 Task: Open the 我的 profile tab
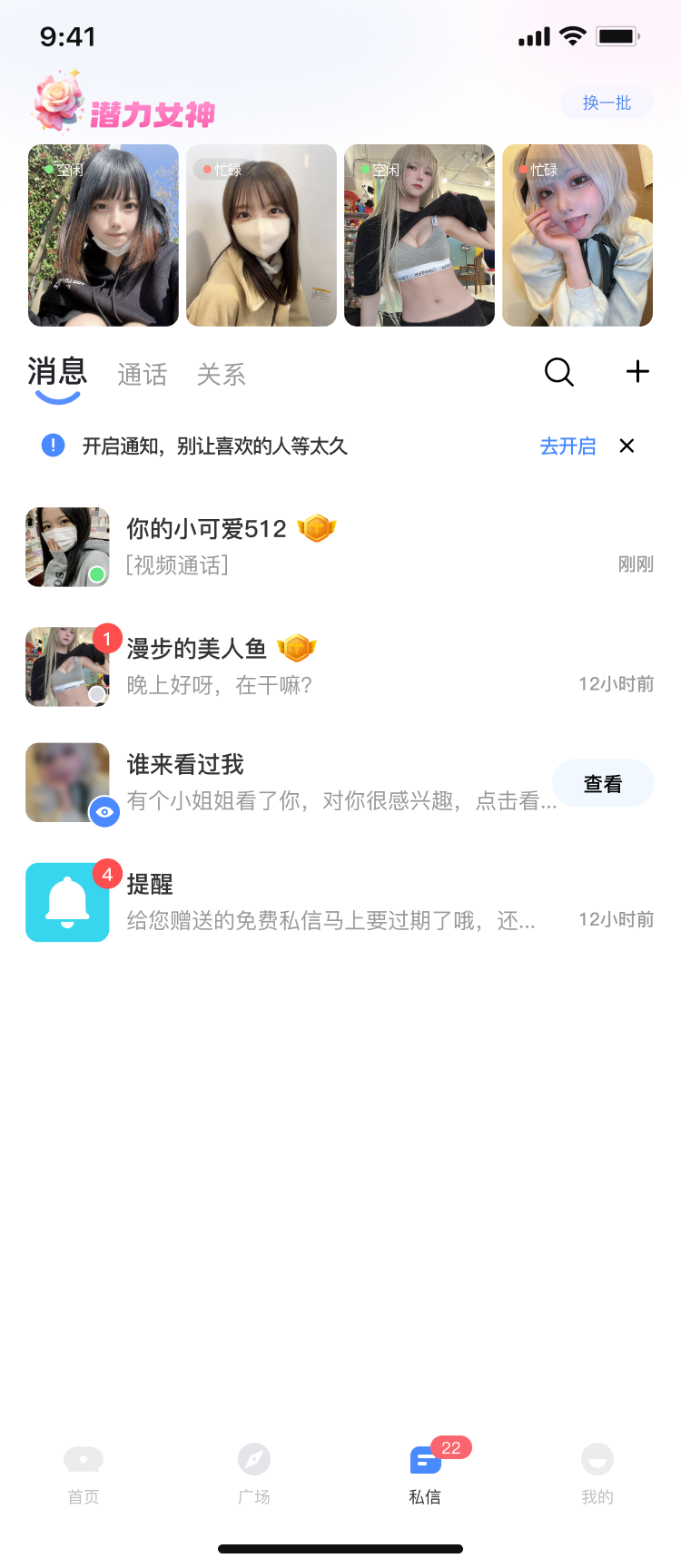(597, 1474)
